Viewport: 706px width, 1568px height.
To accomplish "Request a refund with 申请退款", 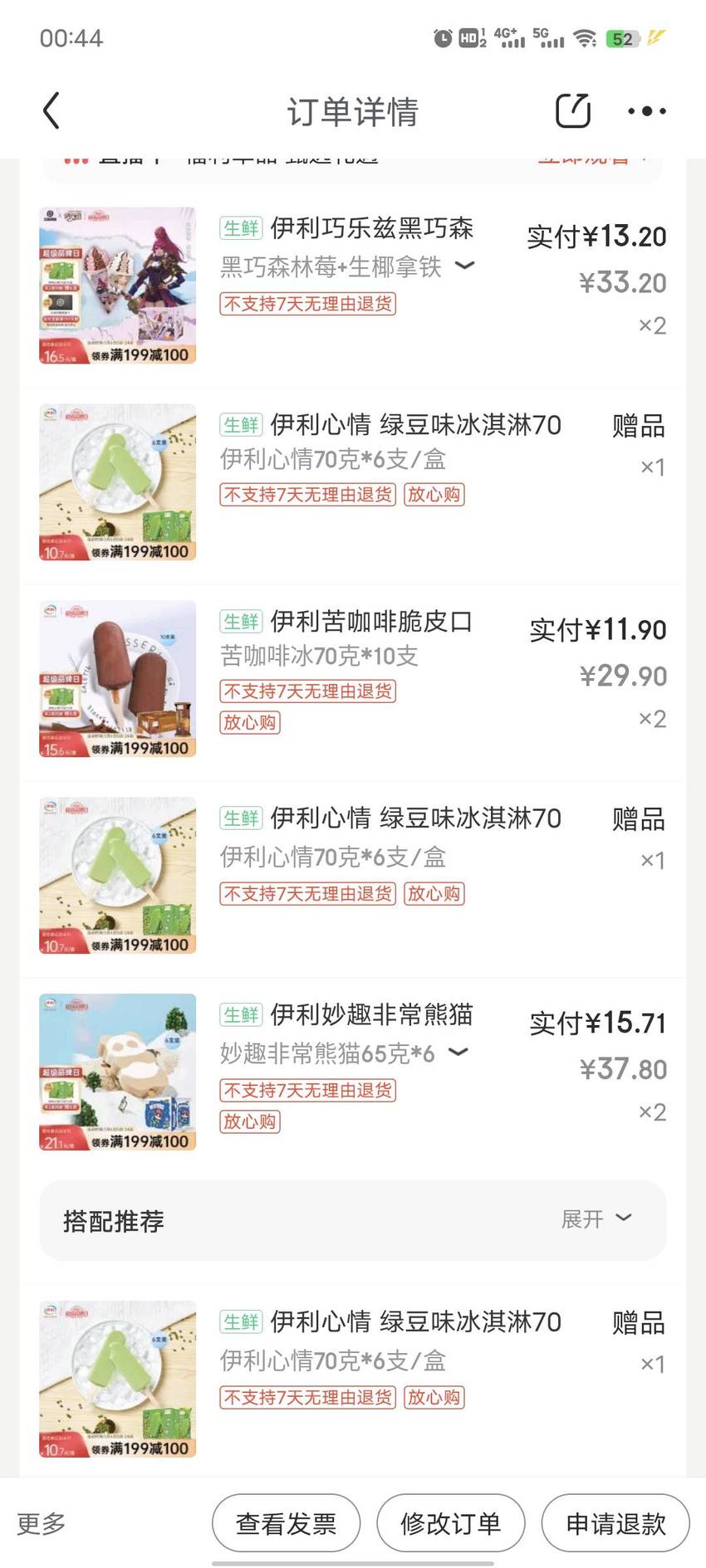I will (x=615, y=1523).
